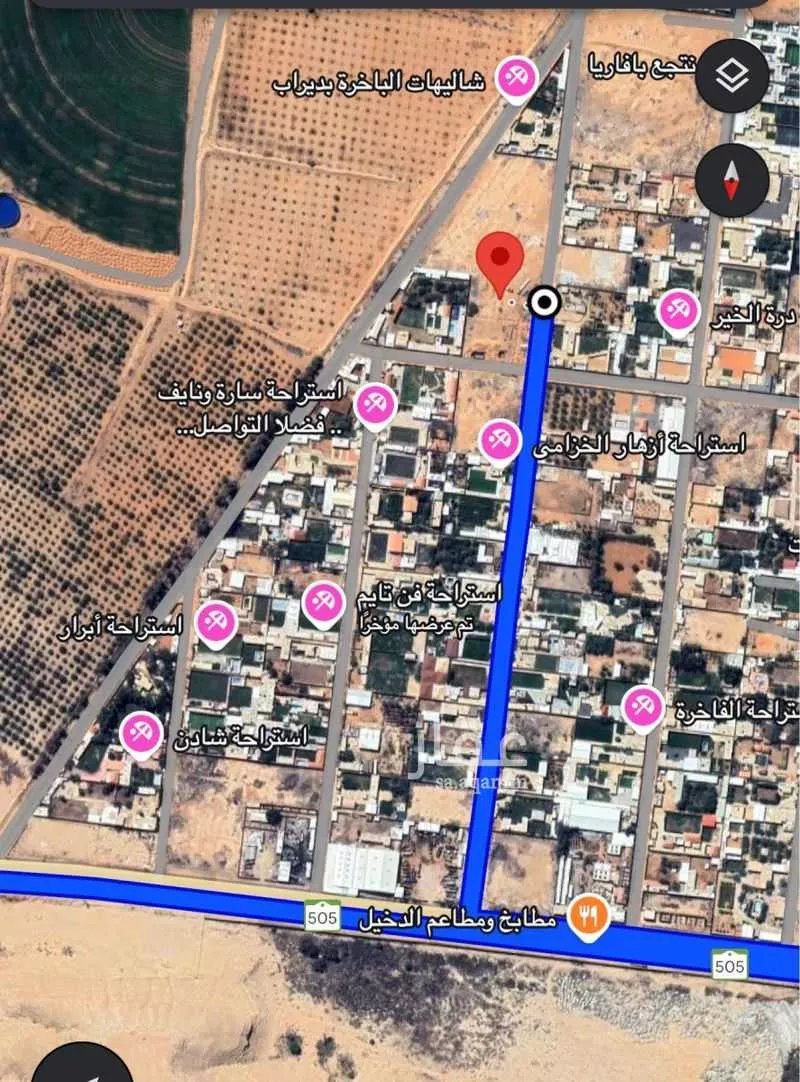Image resolution: width=800 pixels, height=1082 pixels.
Task: Select the استراحة أبرار place pin
Action: pos(216,622)
